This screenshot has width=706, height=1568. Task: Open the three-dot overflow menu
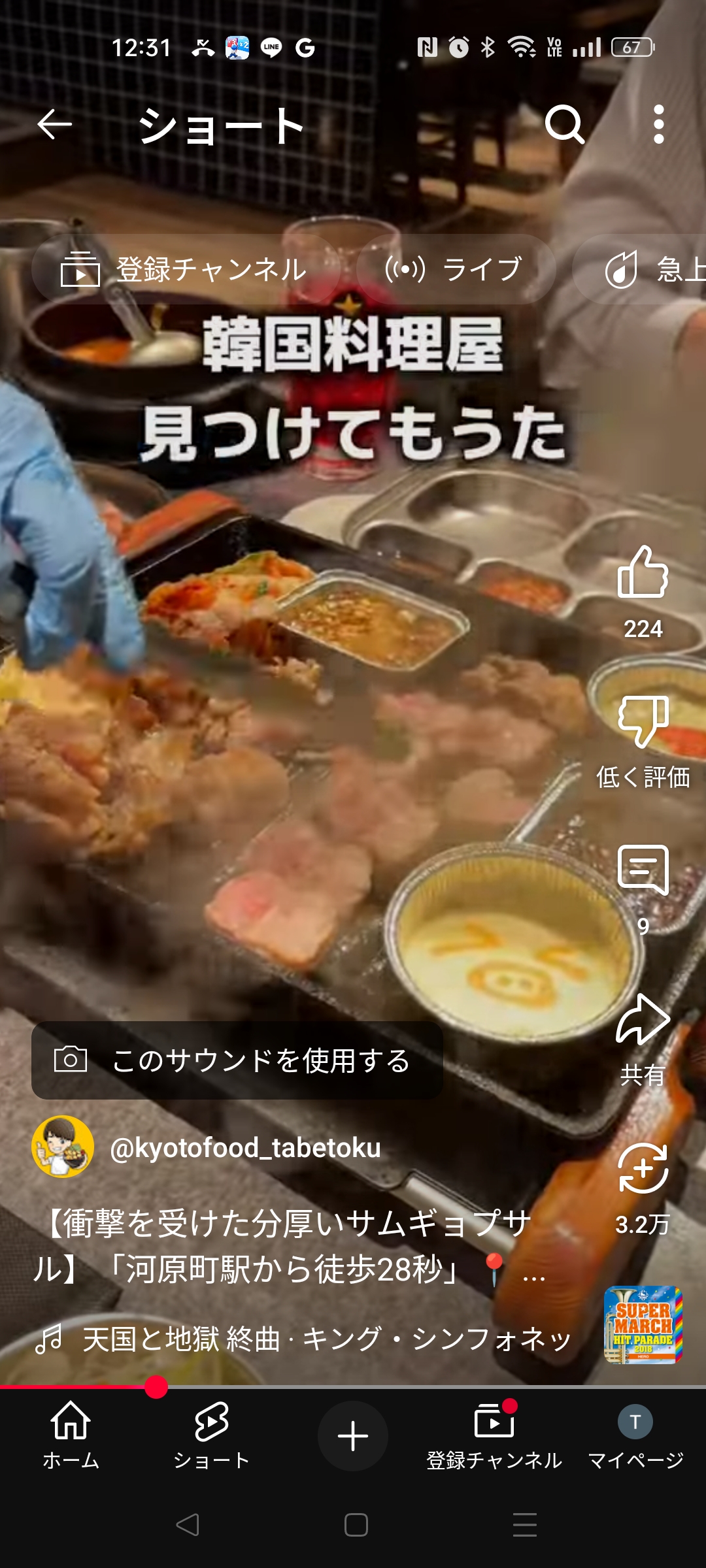(x=658, y=124)
